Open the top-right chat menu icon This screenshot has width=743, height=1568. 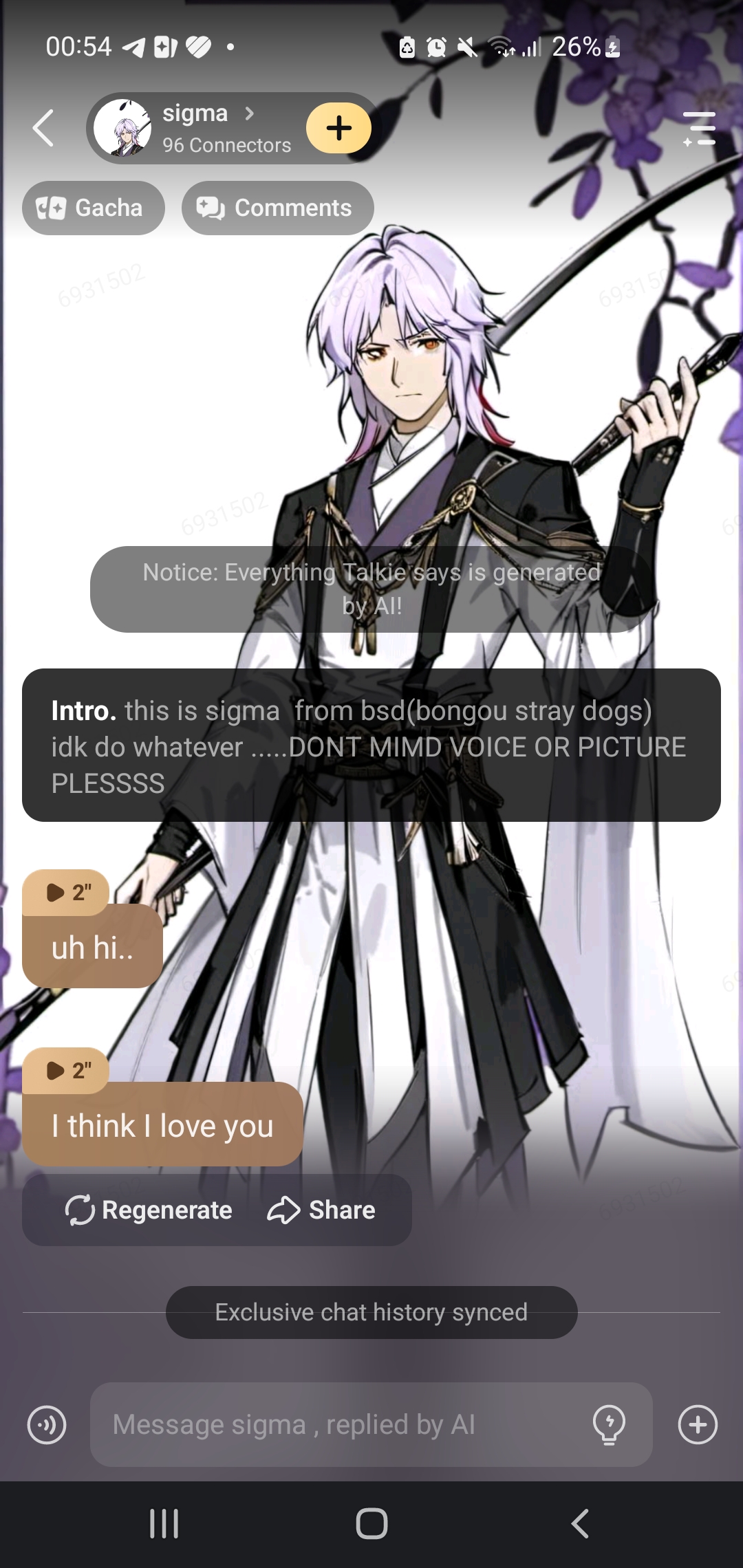pos(700,129)
